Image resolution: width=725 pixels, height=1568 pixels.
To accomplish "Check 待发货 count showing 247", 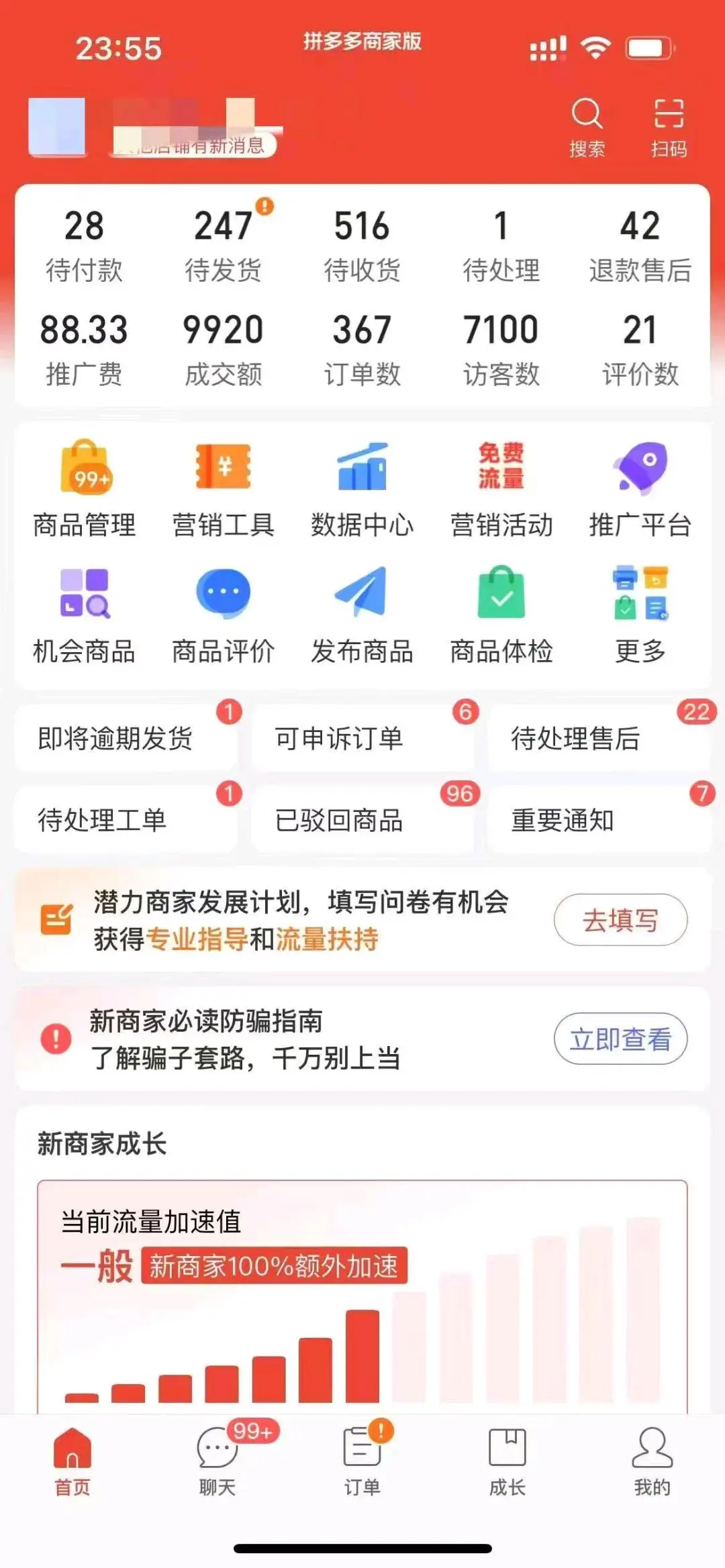I will point(223,242).
